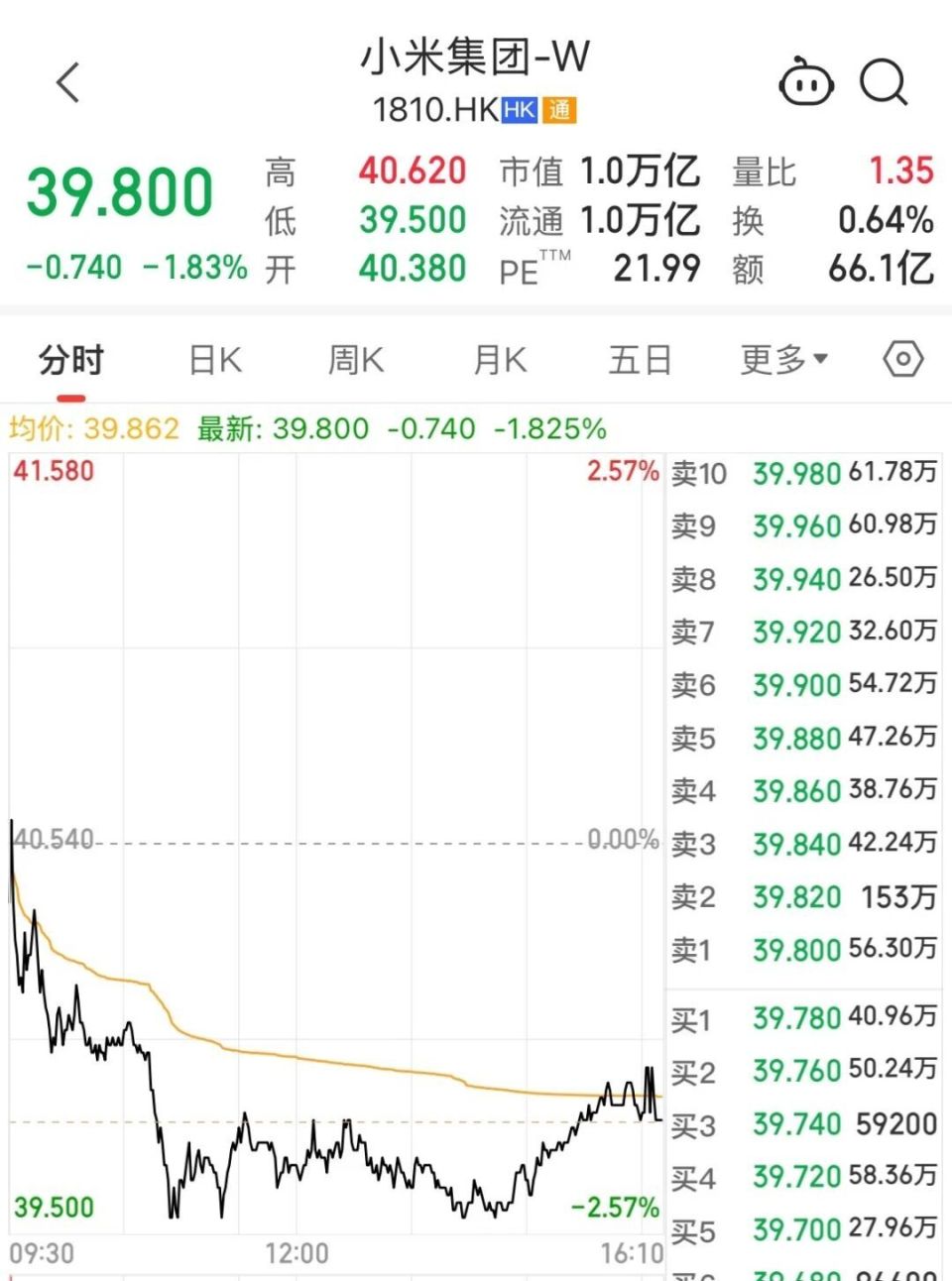Select the 周K chart view
Image resolution: width=952 pixels, height=1281 pixels.
tap(355, 360)
